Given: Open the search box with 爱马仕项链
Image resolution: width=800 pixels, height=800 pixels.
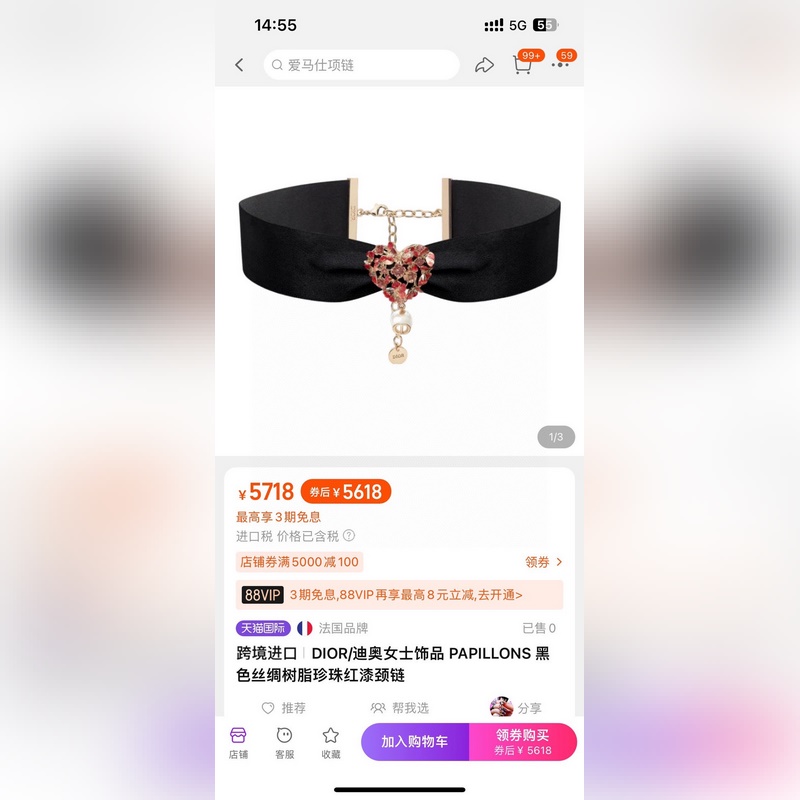Looking at the screenshot, I should coord(360,65).
